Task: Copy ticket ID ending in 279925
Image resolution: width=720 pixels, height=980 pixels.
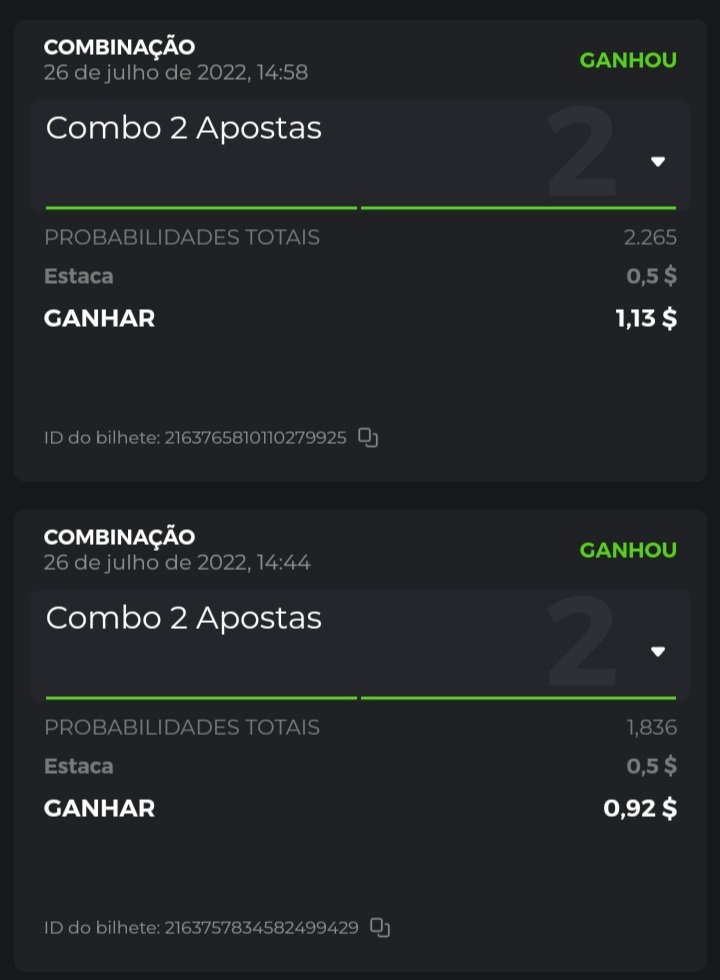Action: [368, 437]
